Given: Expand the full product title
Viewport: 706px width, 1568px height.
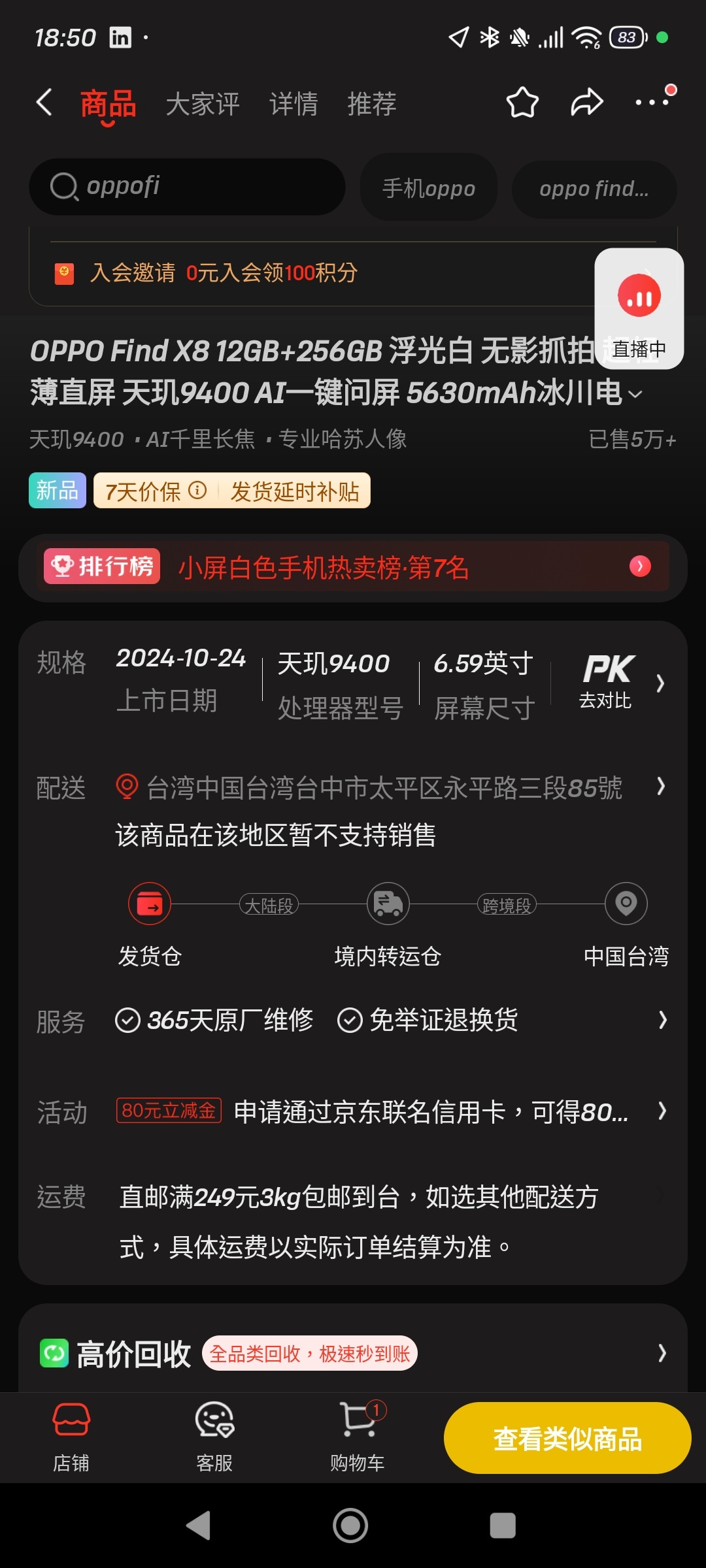Looking at the screenshot, I should 635,394.
